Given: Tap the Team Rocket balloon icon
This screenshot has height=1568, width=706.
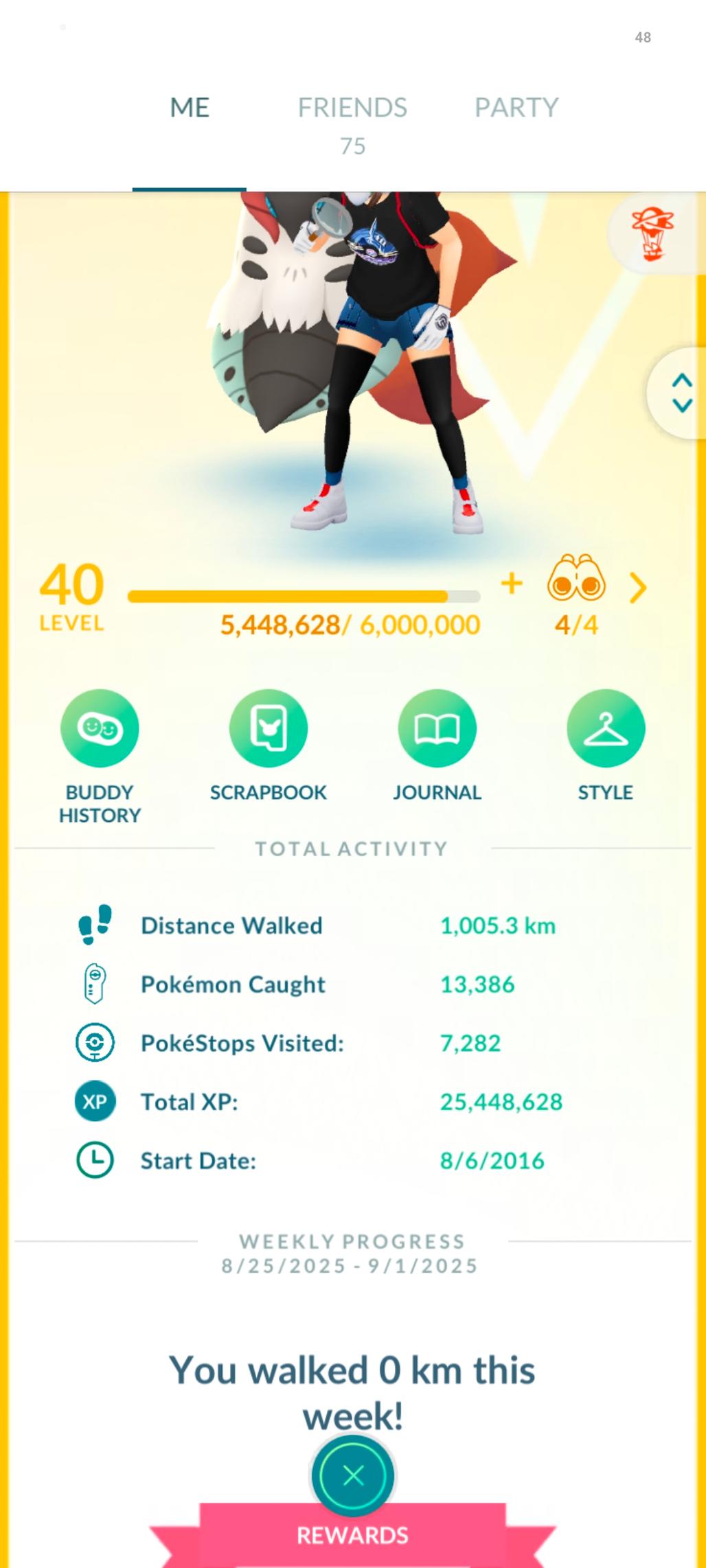Looking at the screenshot, I should click(652, 234).
